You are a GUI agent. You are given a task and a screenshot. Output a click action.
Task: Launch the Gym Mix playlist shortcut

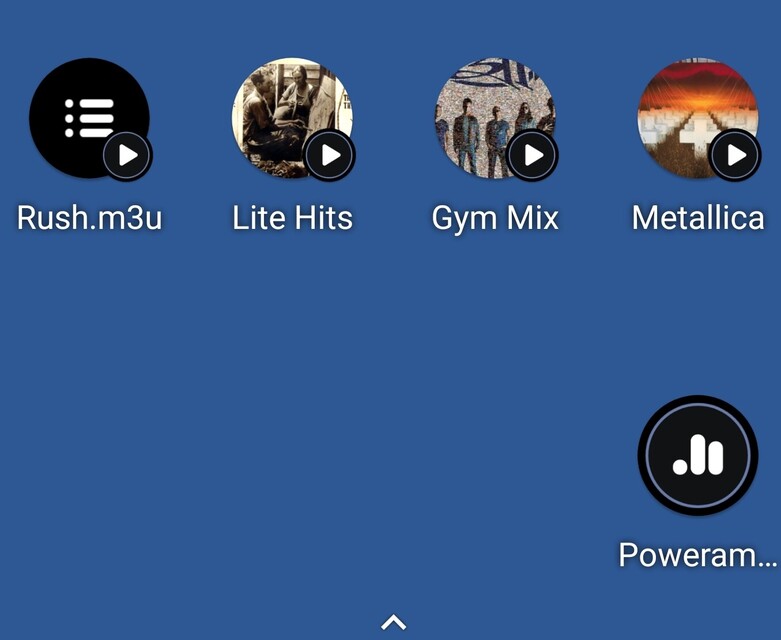coord(495,119)
